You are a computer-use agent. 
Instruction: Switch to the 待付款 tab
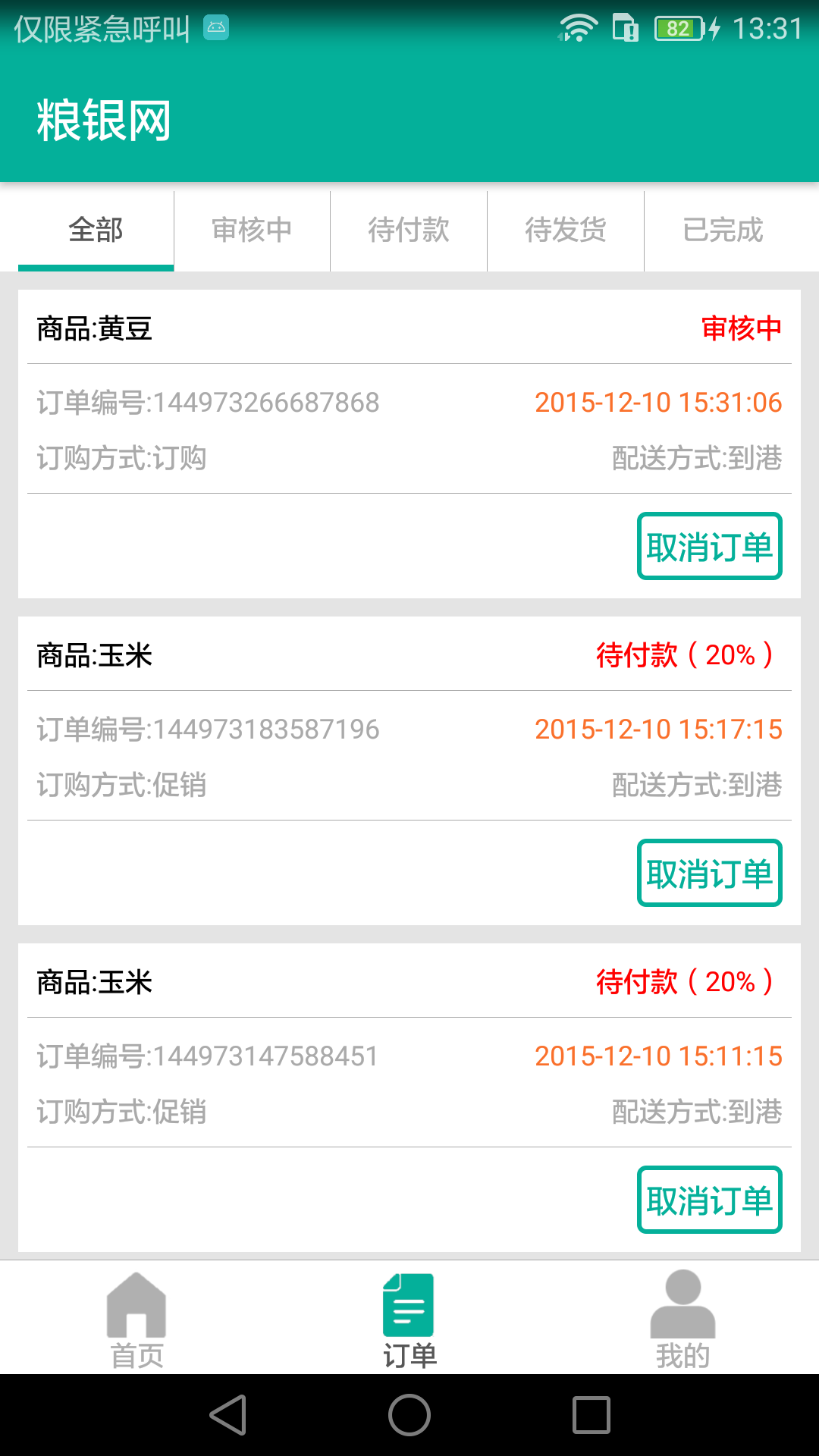409,231
